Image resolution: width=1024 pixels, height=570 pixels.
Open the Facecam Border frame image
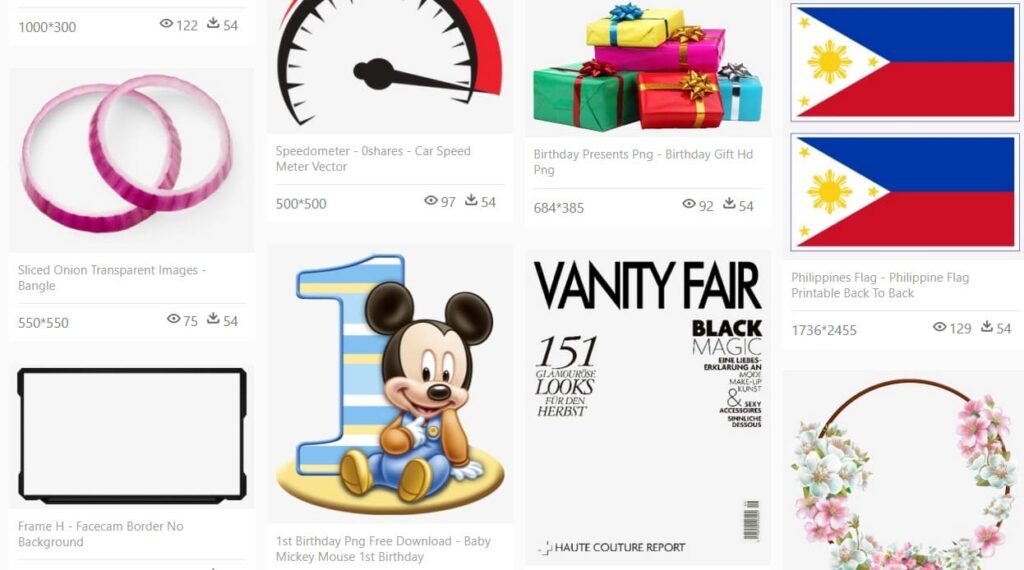[131, 435]
